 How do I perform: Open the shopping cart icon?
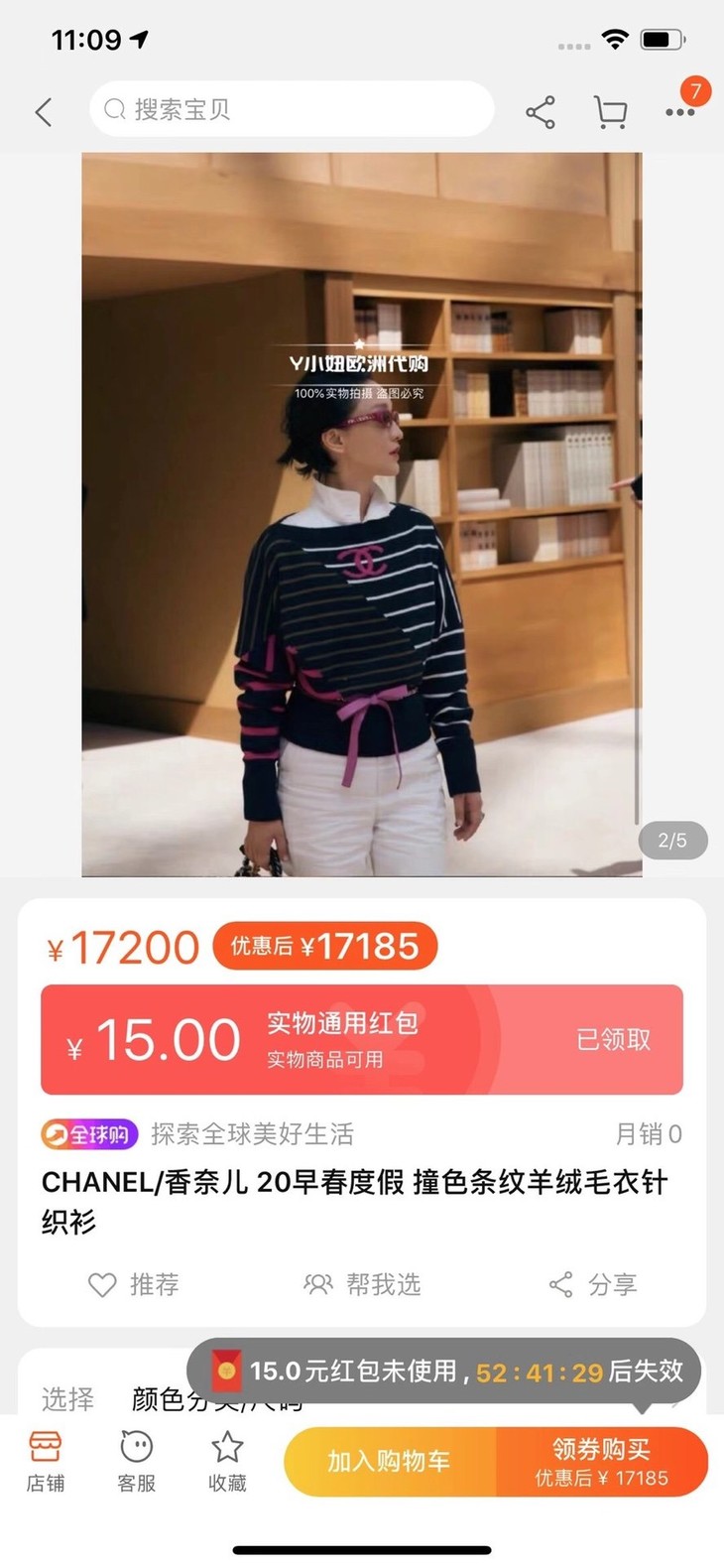610,111
